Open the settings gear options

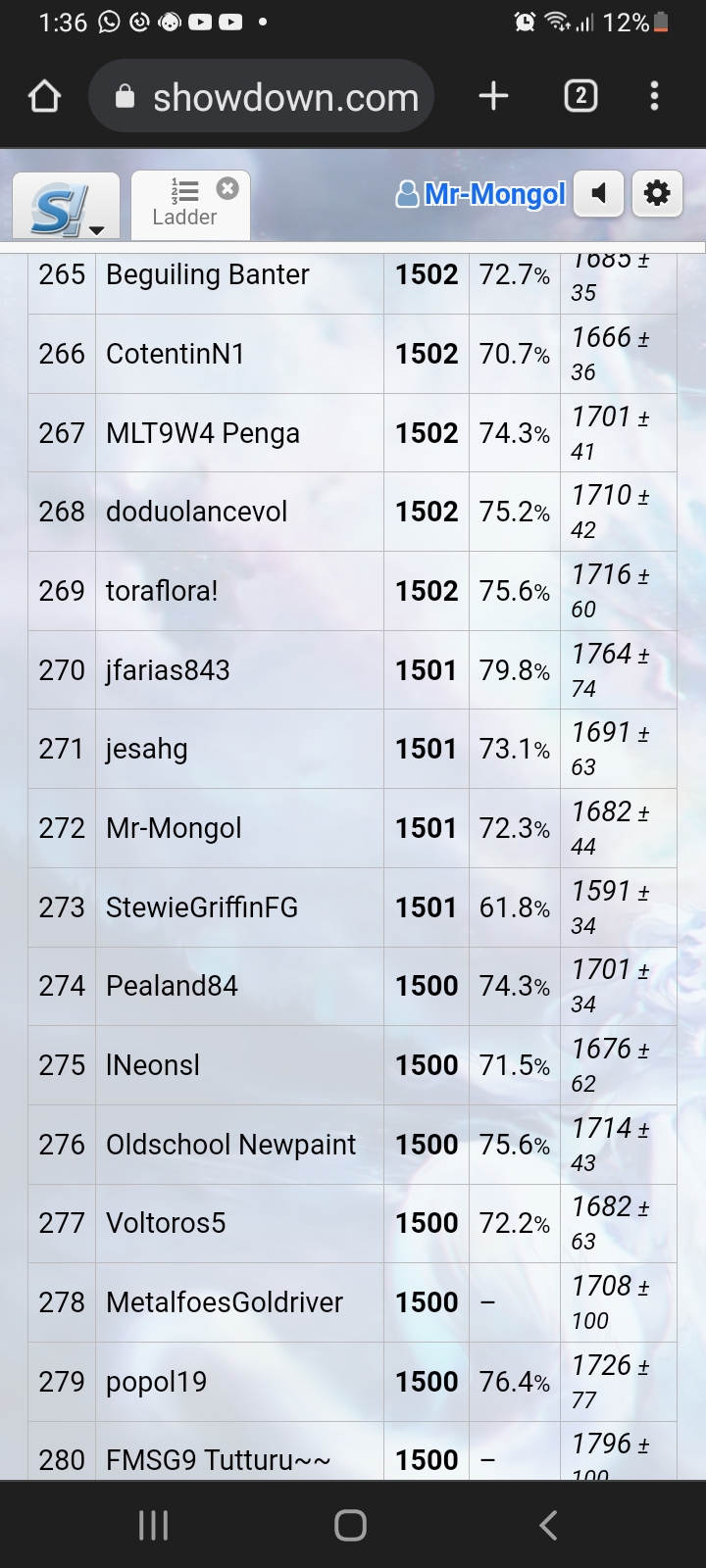[656, 194]
